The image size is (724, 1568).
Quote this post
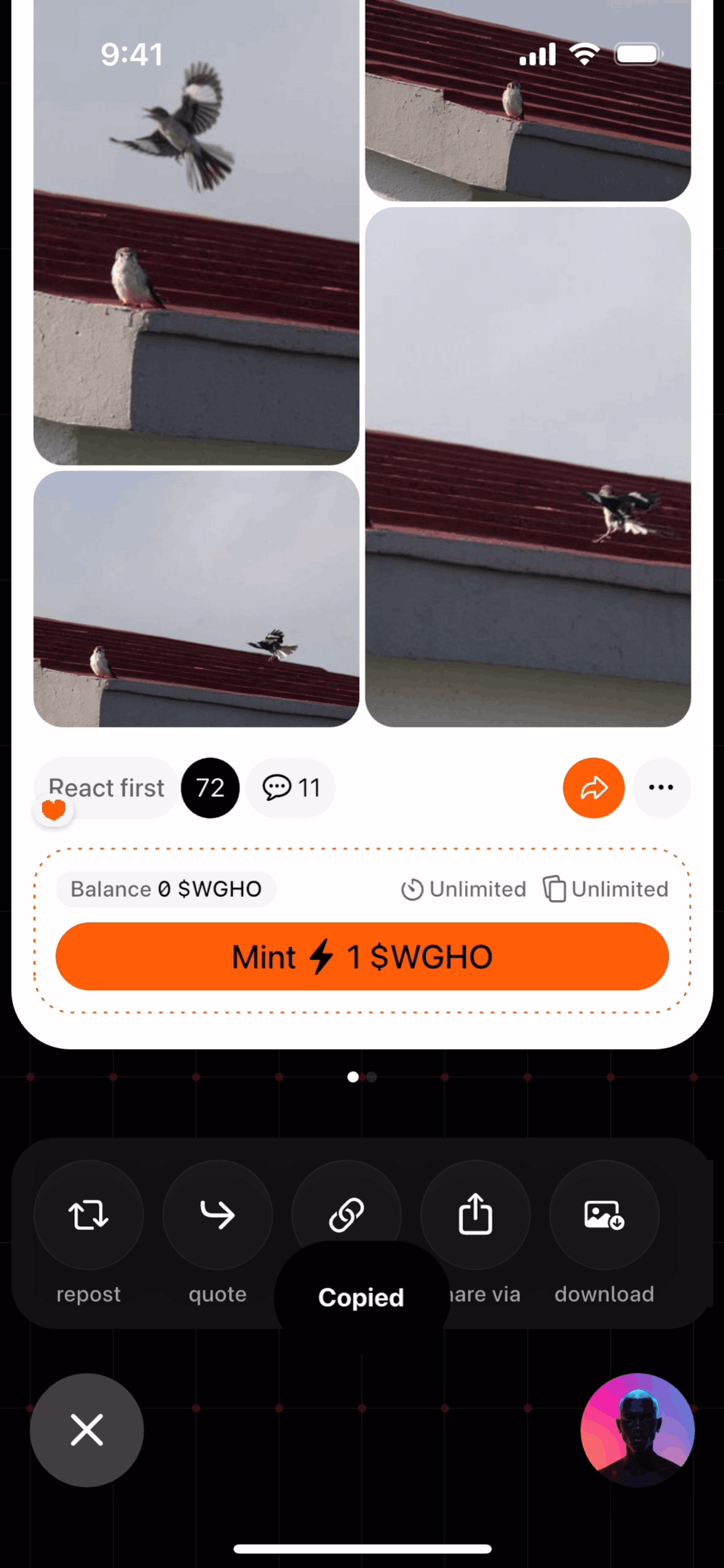tap(217, 1215)
